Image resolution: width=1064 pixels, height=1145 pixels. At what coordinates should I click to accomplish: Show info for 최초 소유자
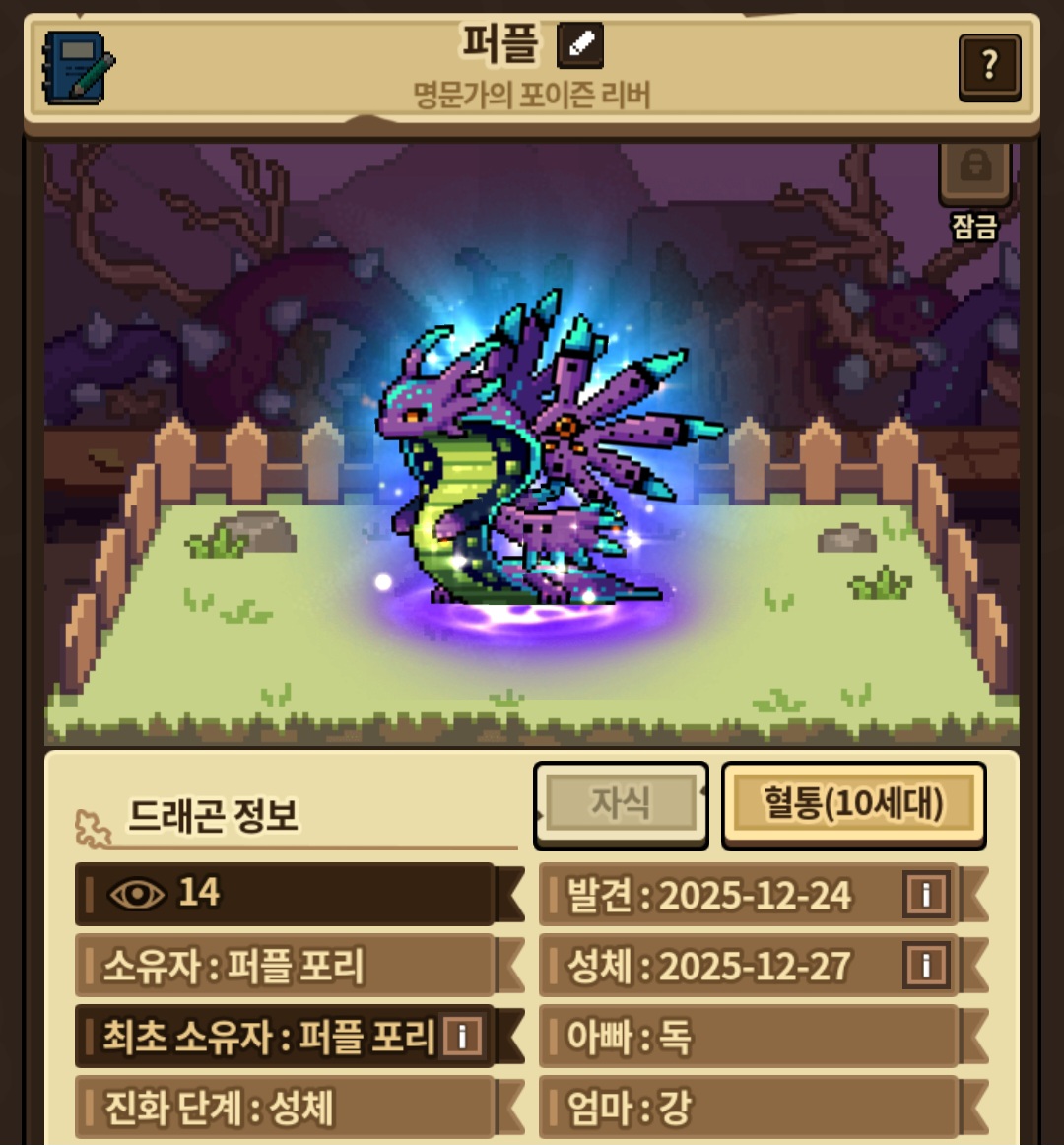click(462, 1035)
